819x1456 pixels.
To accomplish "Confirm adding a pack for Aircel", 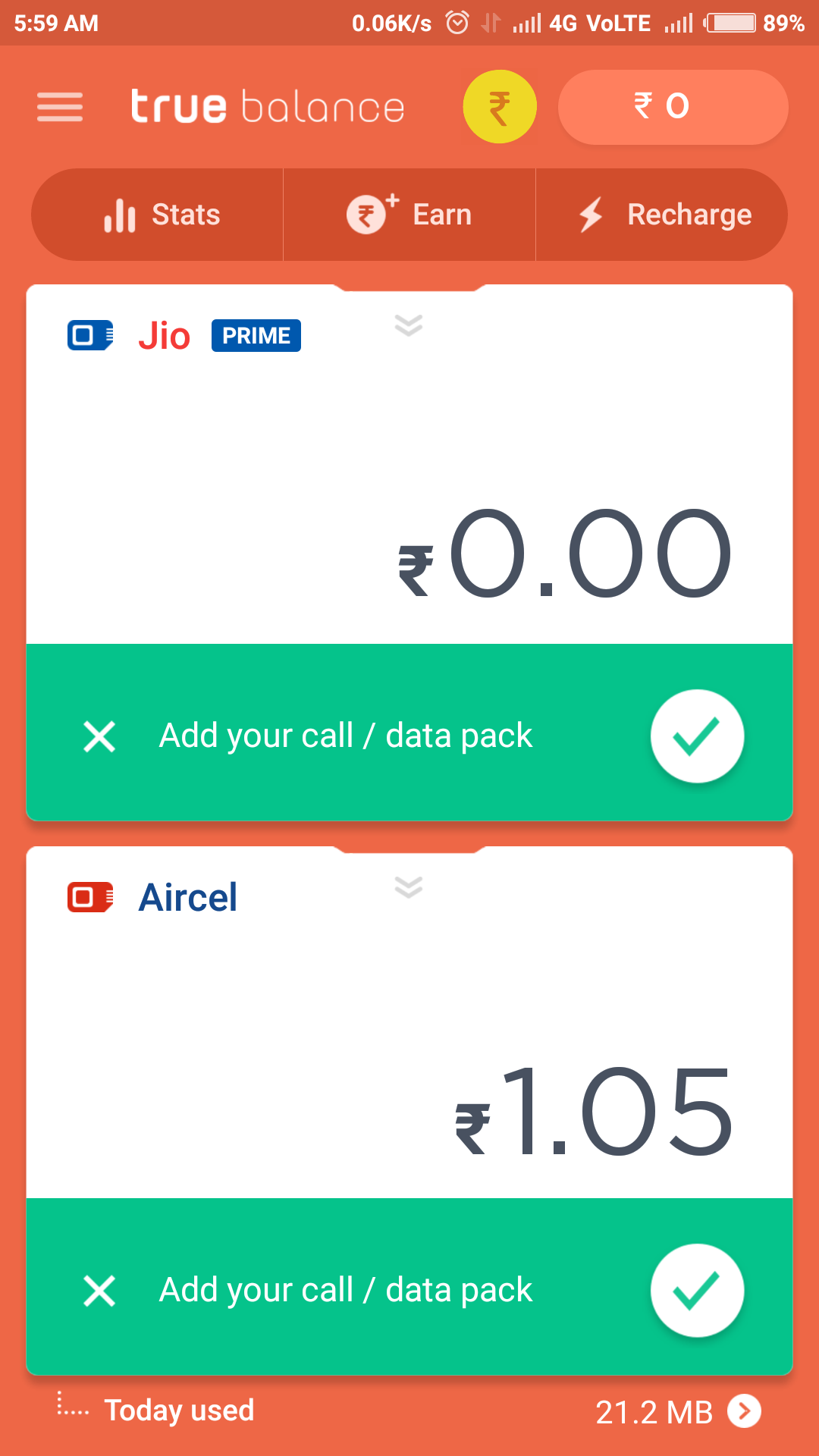I will click(x=697, y=1291).
